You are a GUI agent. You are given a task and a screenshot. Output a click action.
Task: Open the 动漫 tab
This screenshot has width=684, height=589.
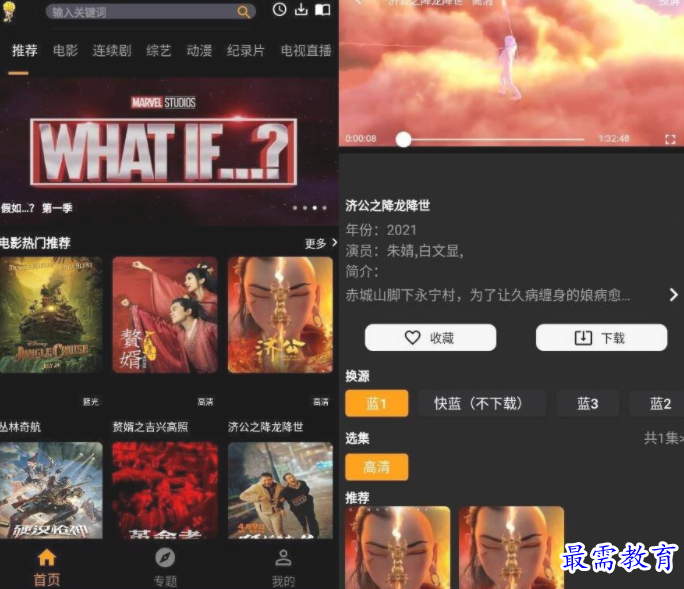(199, 51)
